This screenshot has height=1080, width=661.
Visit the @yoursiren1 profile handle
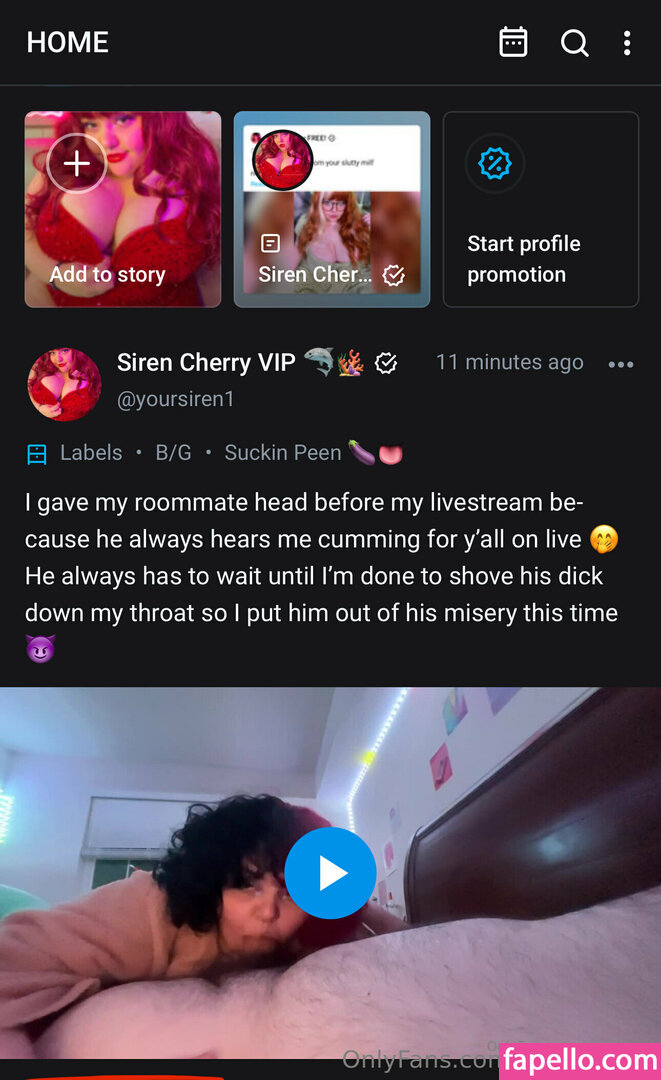click(x=175, y=399)
